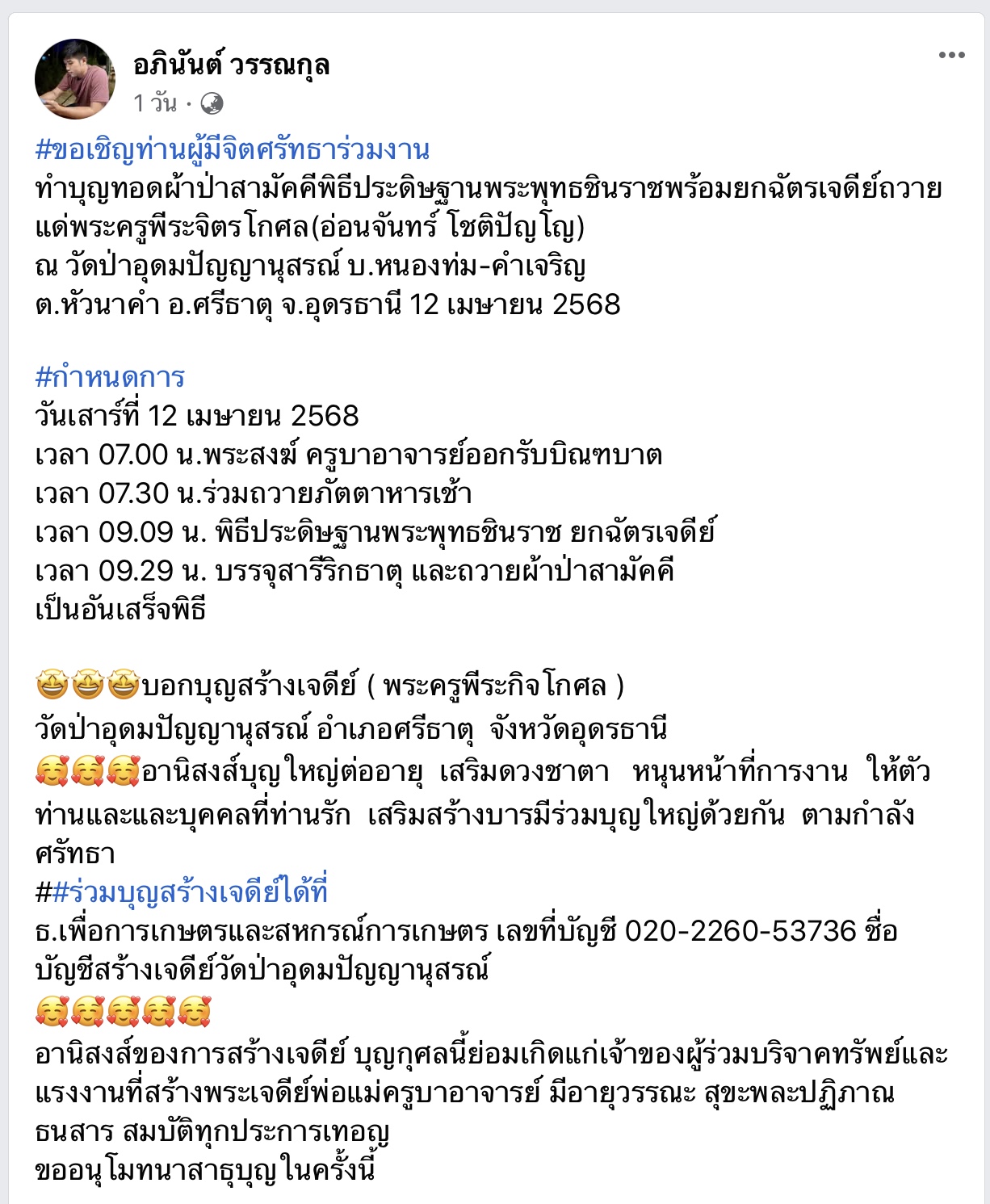Open the post's three-dot options menu
This screenshot has height=1204, width=990.
[x=951, y=55]
